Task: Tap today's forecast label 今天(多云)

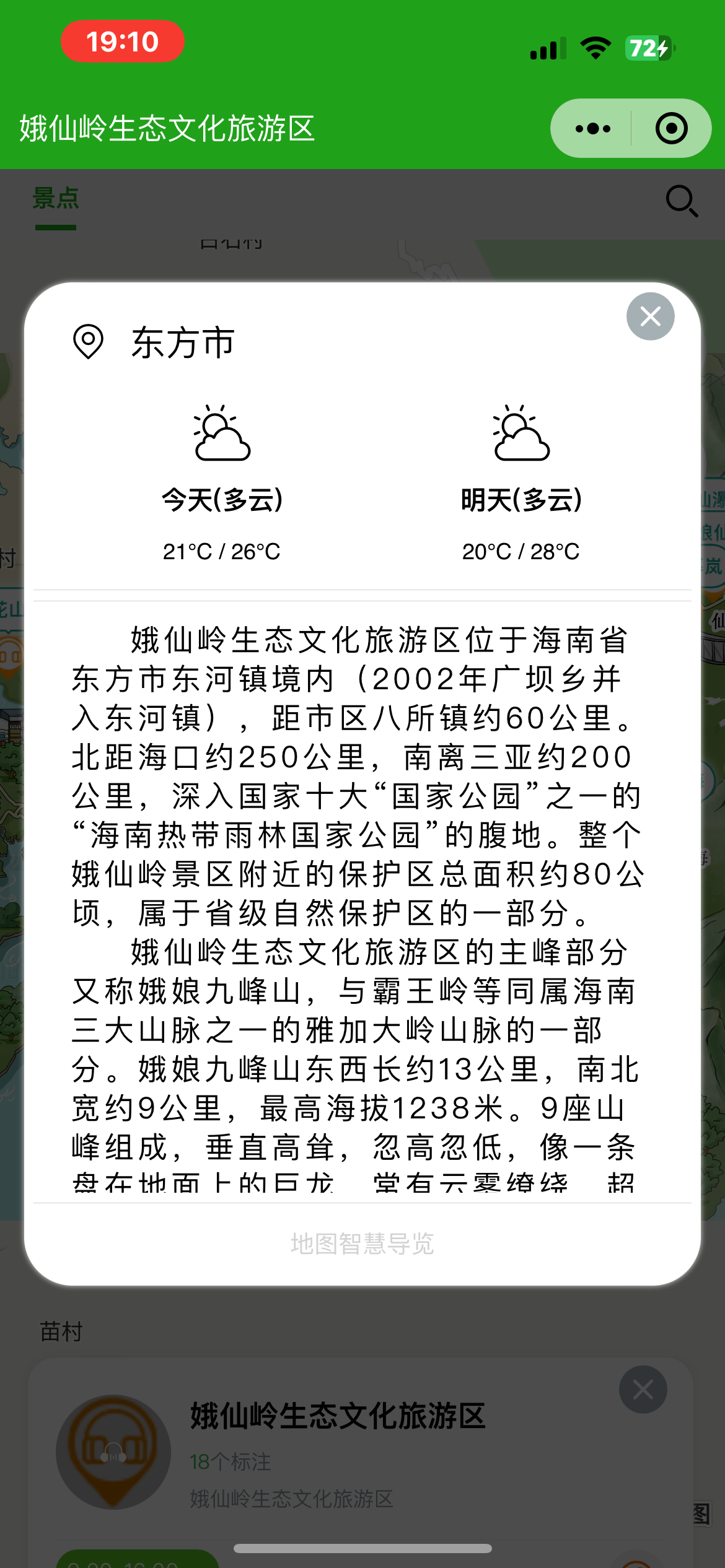Action: pyautogui.click(x=221, y=499)
